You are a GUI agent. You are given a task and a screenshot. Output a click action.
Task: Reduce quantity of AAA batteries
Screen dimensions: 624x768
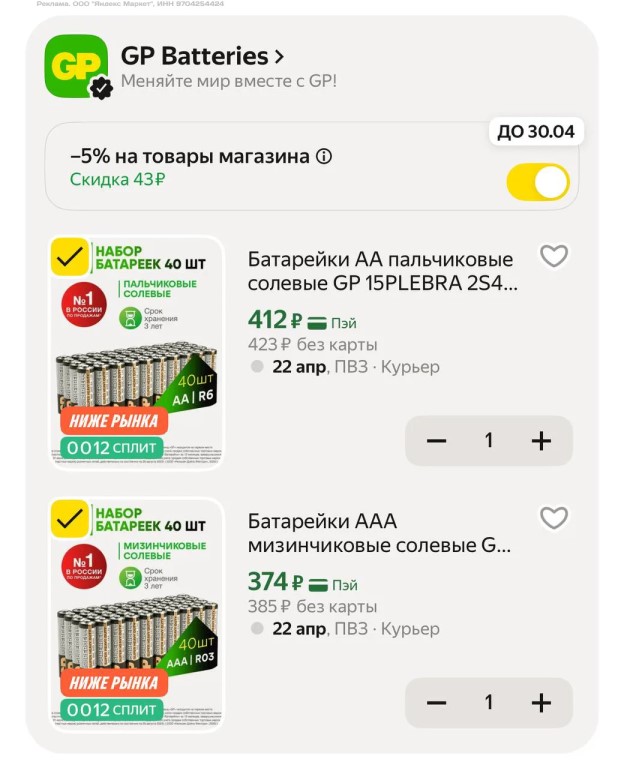[437, 703]
